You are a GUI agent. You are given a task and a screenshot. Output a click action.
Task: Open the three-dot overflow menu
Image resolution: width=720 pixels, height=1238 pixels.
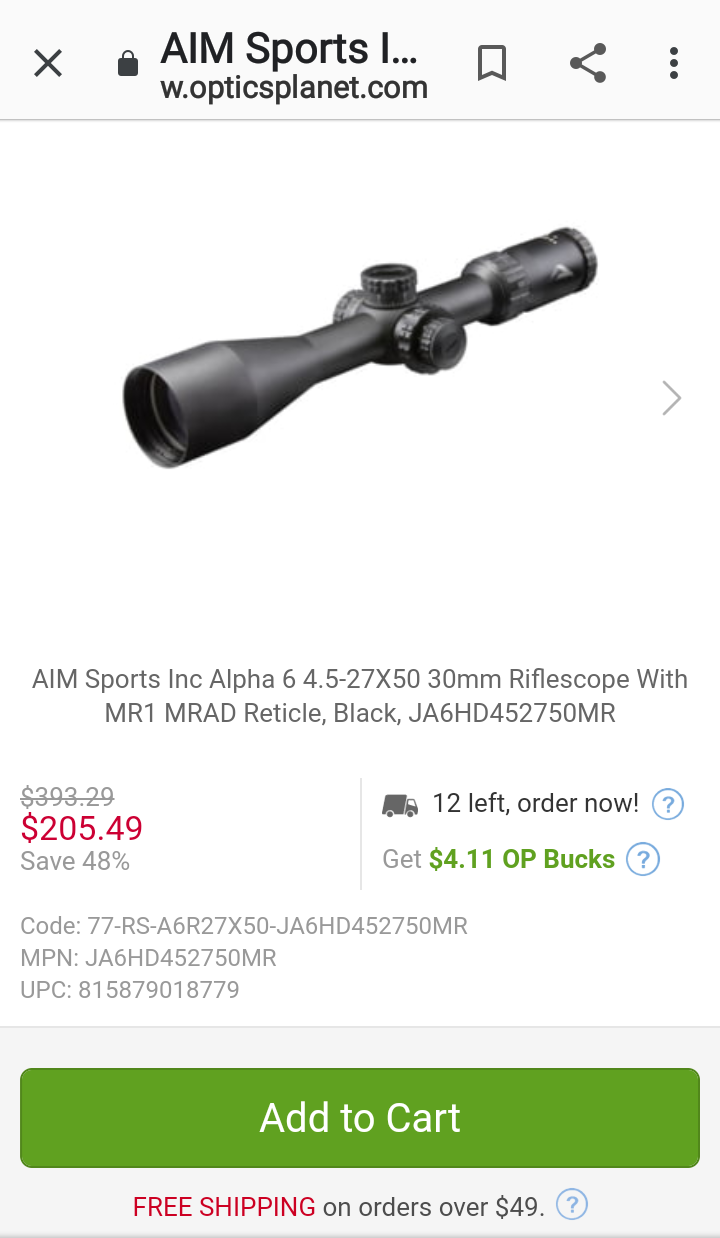tap(674, 64)
